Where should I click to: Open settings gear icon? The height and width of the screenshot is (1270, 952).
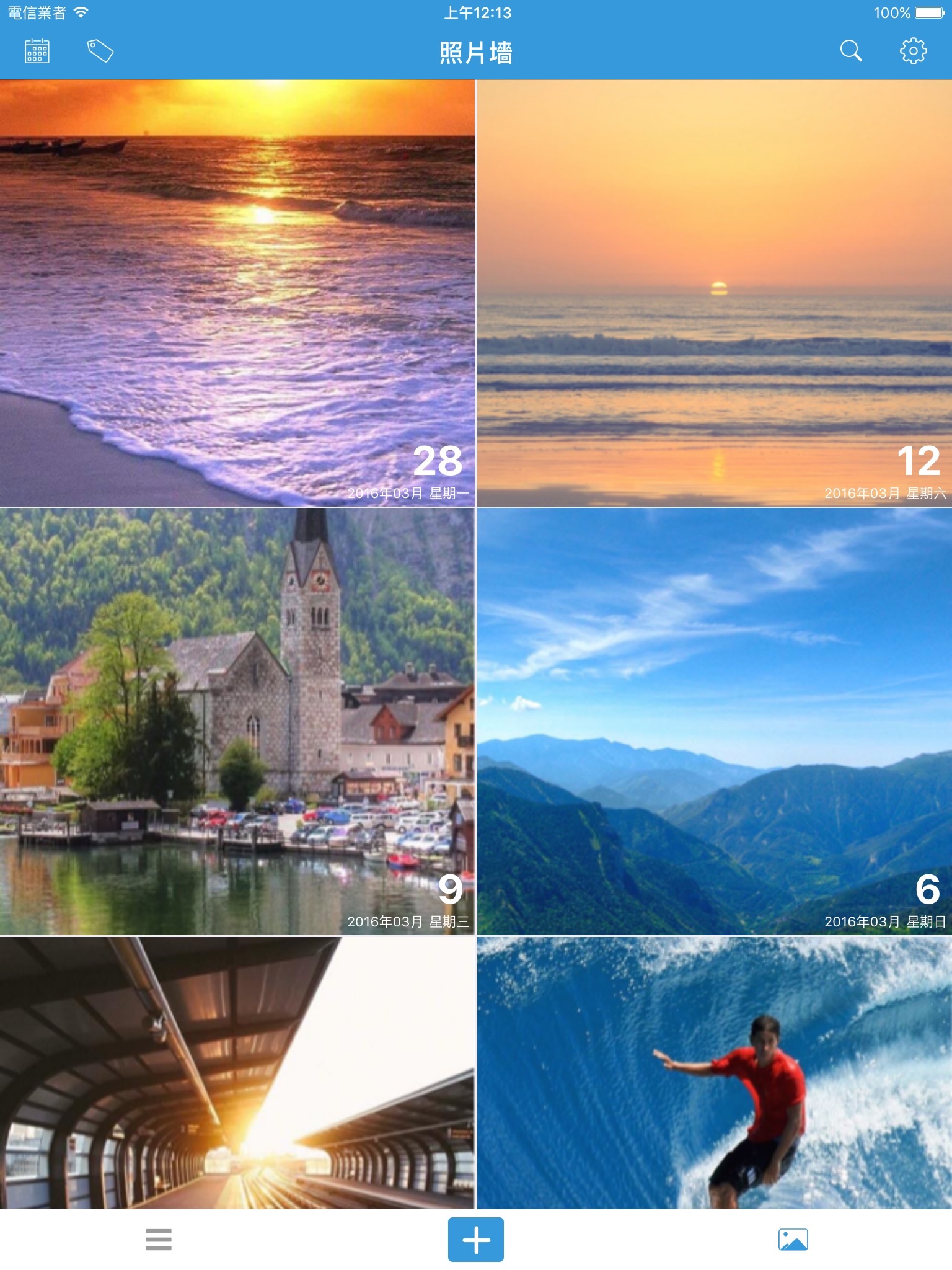(913, 51)
